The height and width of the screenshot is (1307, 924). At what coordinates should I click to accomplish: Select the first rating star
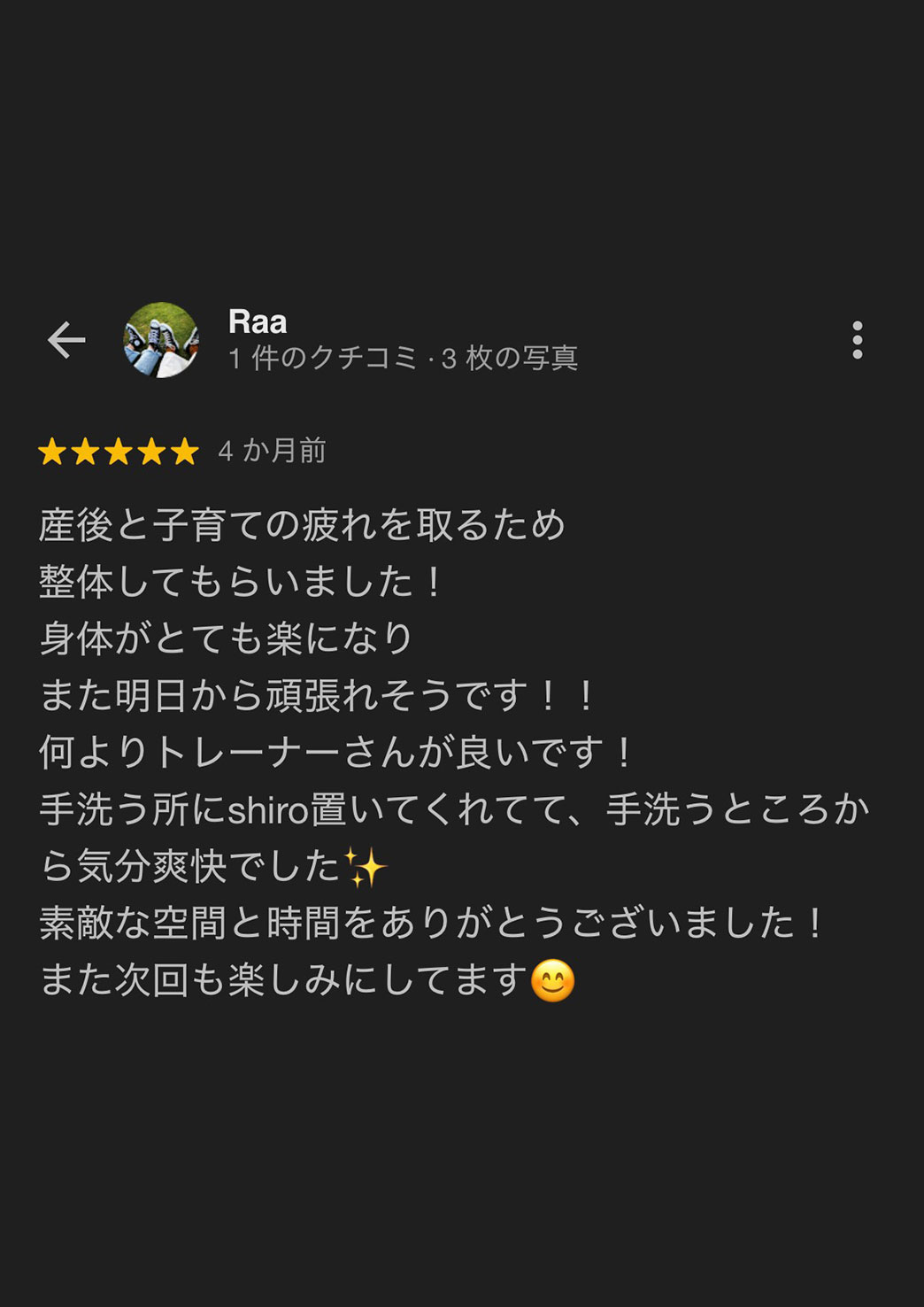(54, 452)
